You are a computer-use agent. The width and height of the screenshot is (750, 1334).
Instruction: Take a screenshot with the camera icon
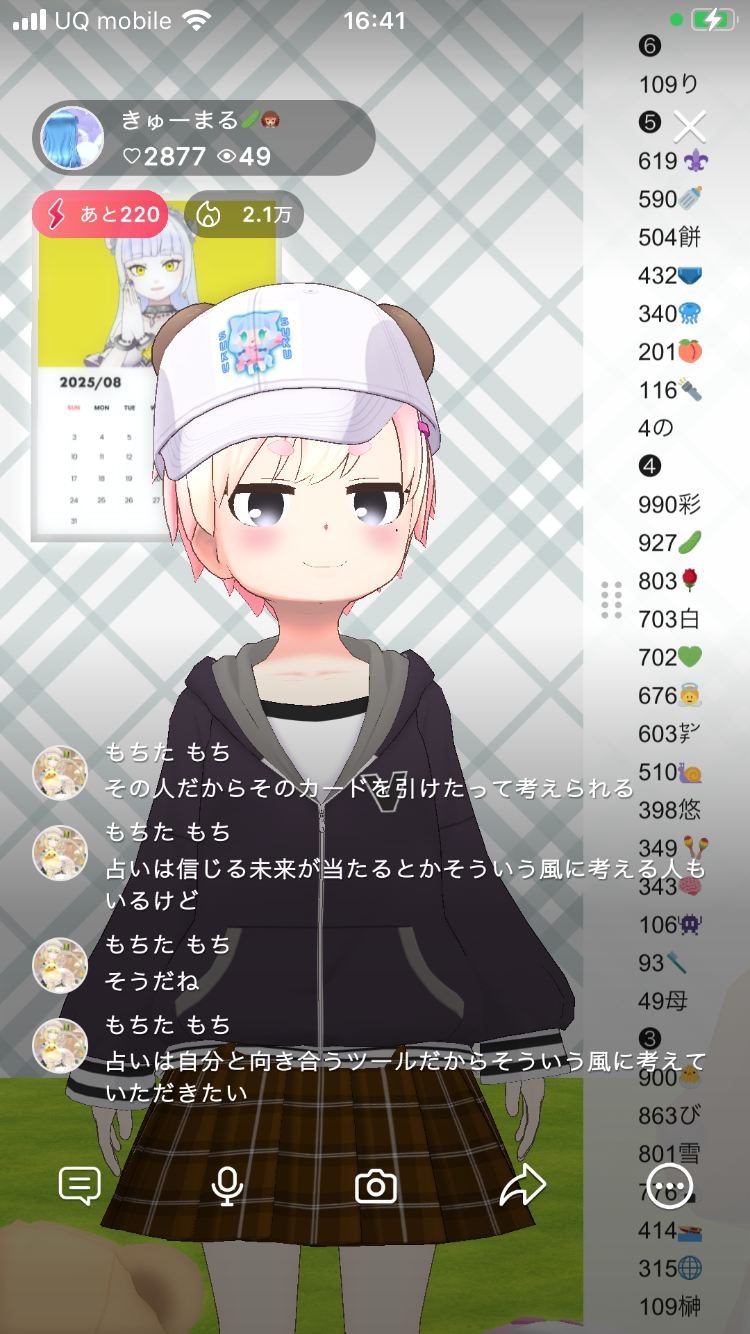click(376, 1187)
